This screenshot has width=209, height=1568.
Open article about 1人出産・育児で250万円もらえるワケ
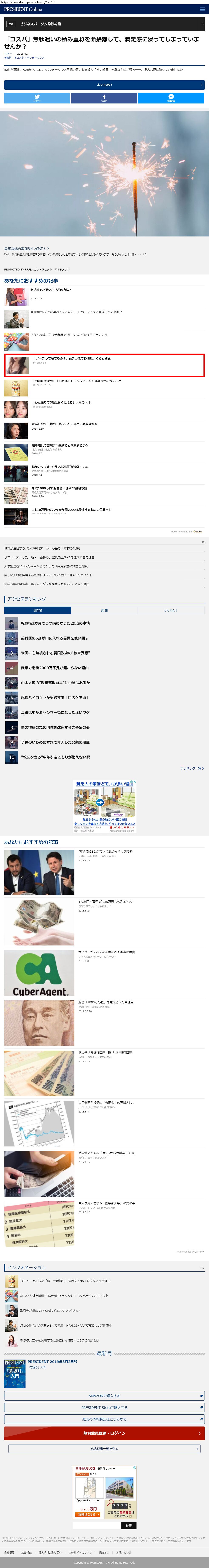tap(105, 901)
